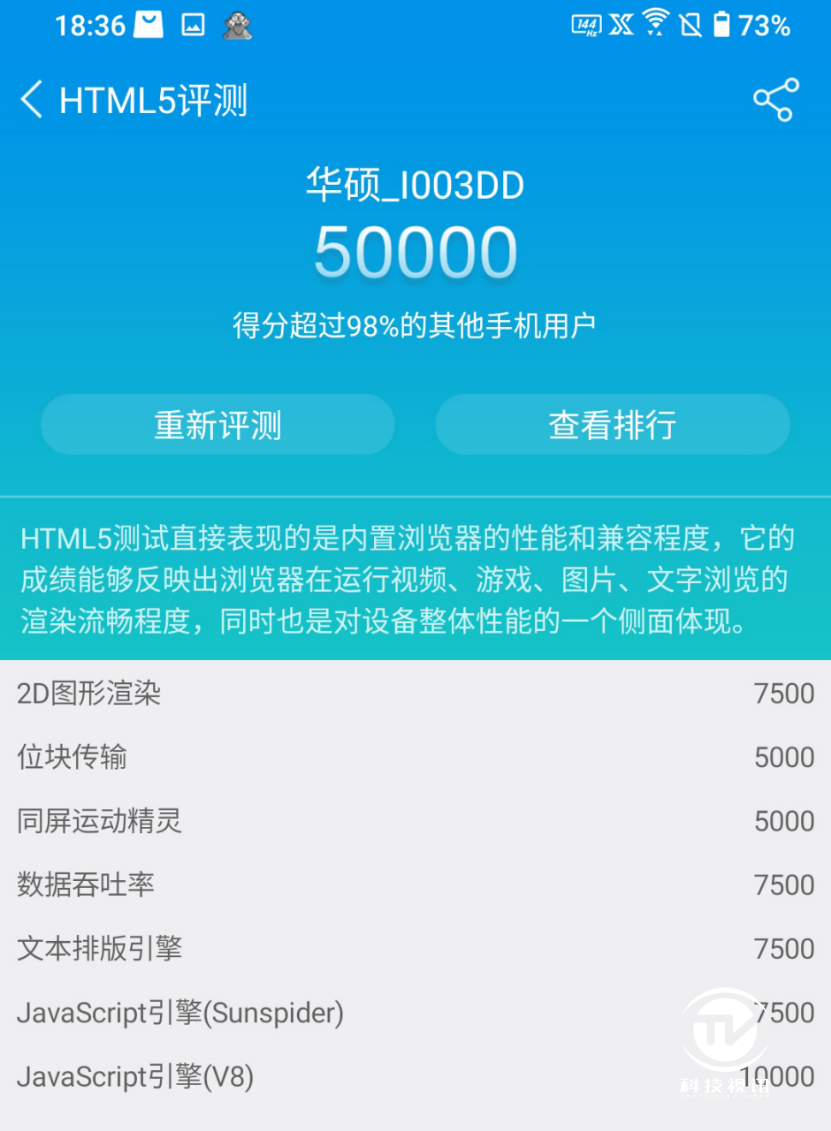The width and height of the screenshot is (831, 1131).
Task: Open 查看排行 rankings
Action: click(x=612, y=425)
